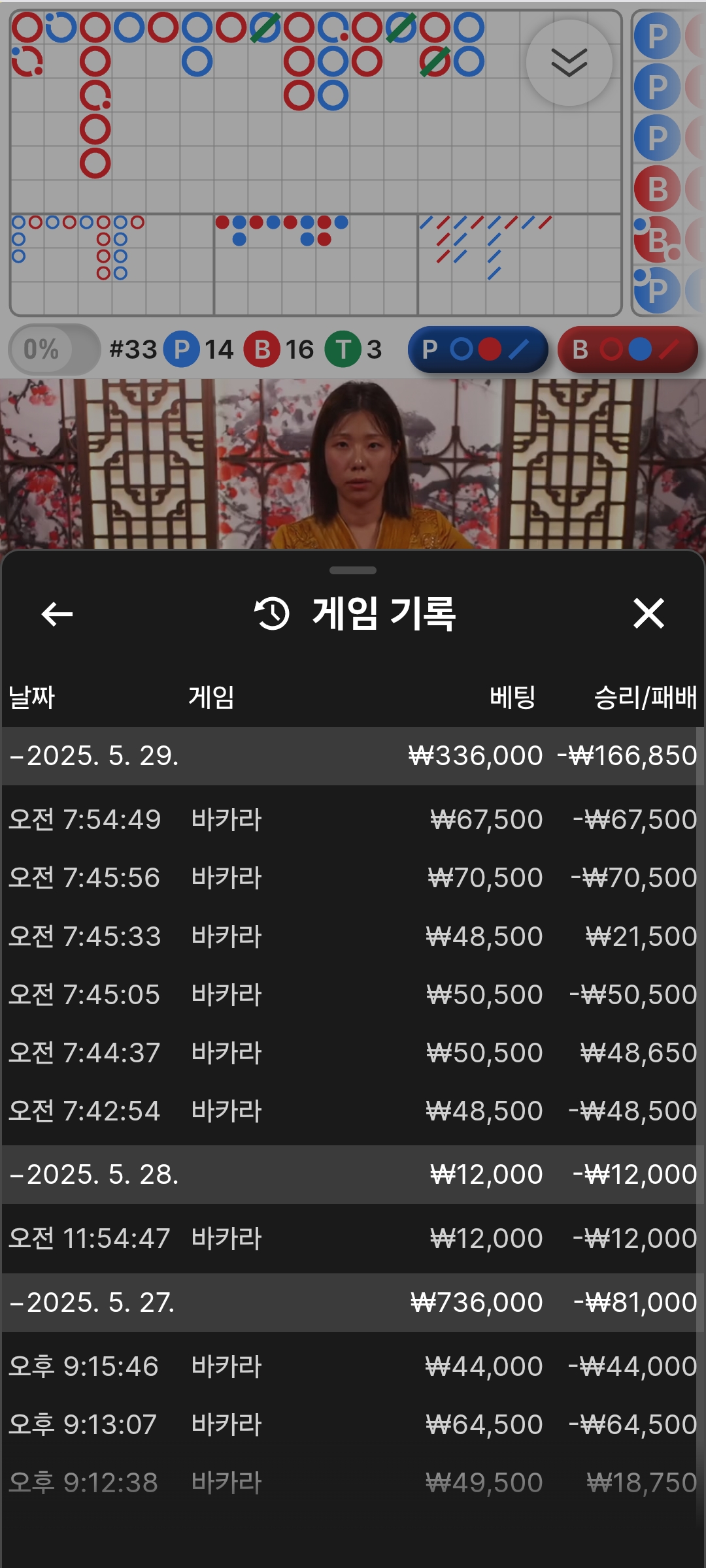Screen dimensions: 706x1568
Task: Open the 오전 7:45:33 바카라 record
Action: coord(353,936)
